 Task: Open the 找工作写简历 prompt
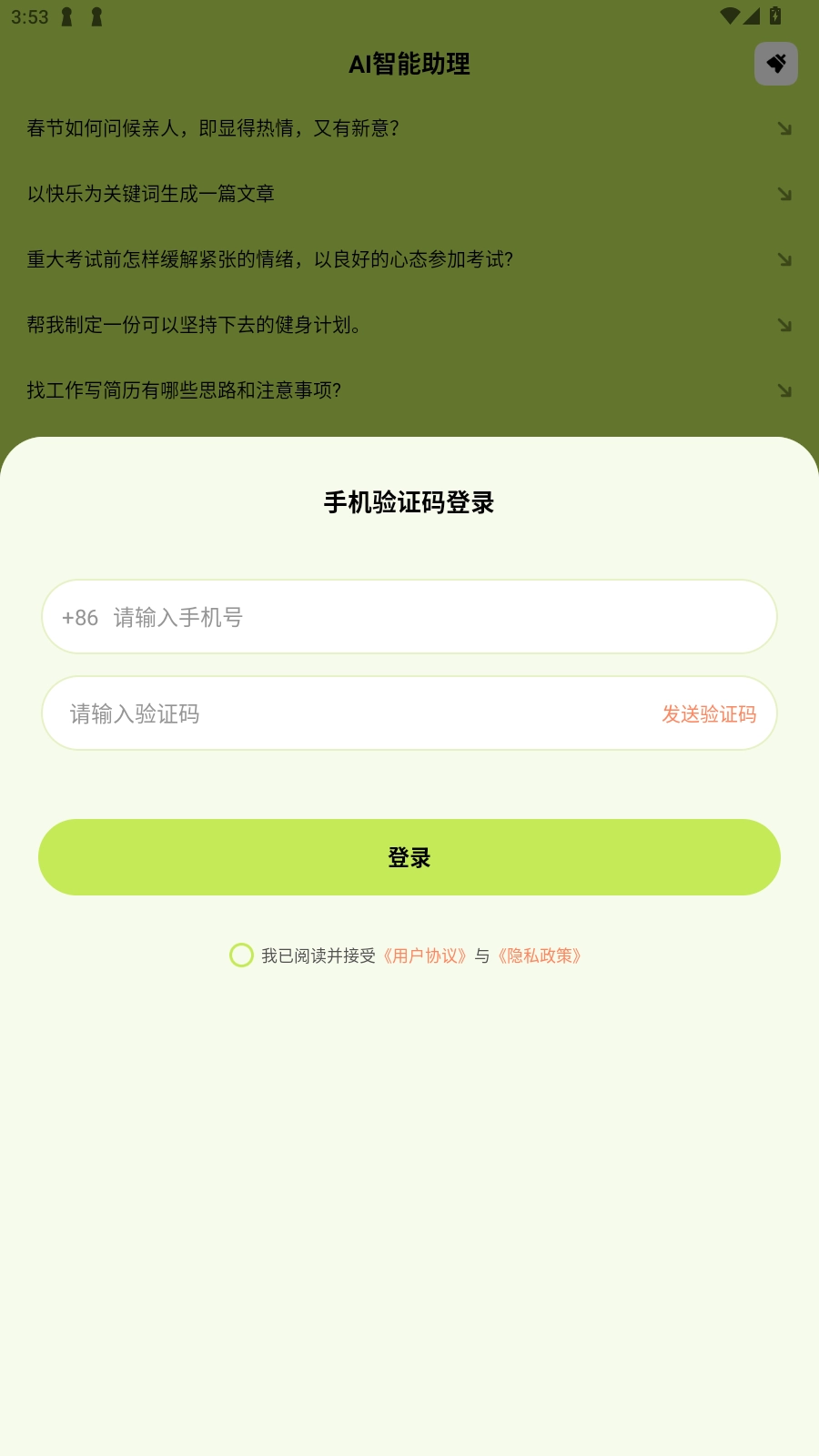(x=409, y=390)
